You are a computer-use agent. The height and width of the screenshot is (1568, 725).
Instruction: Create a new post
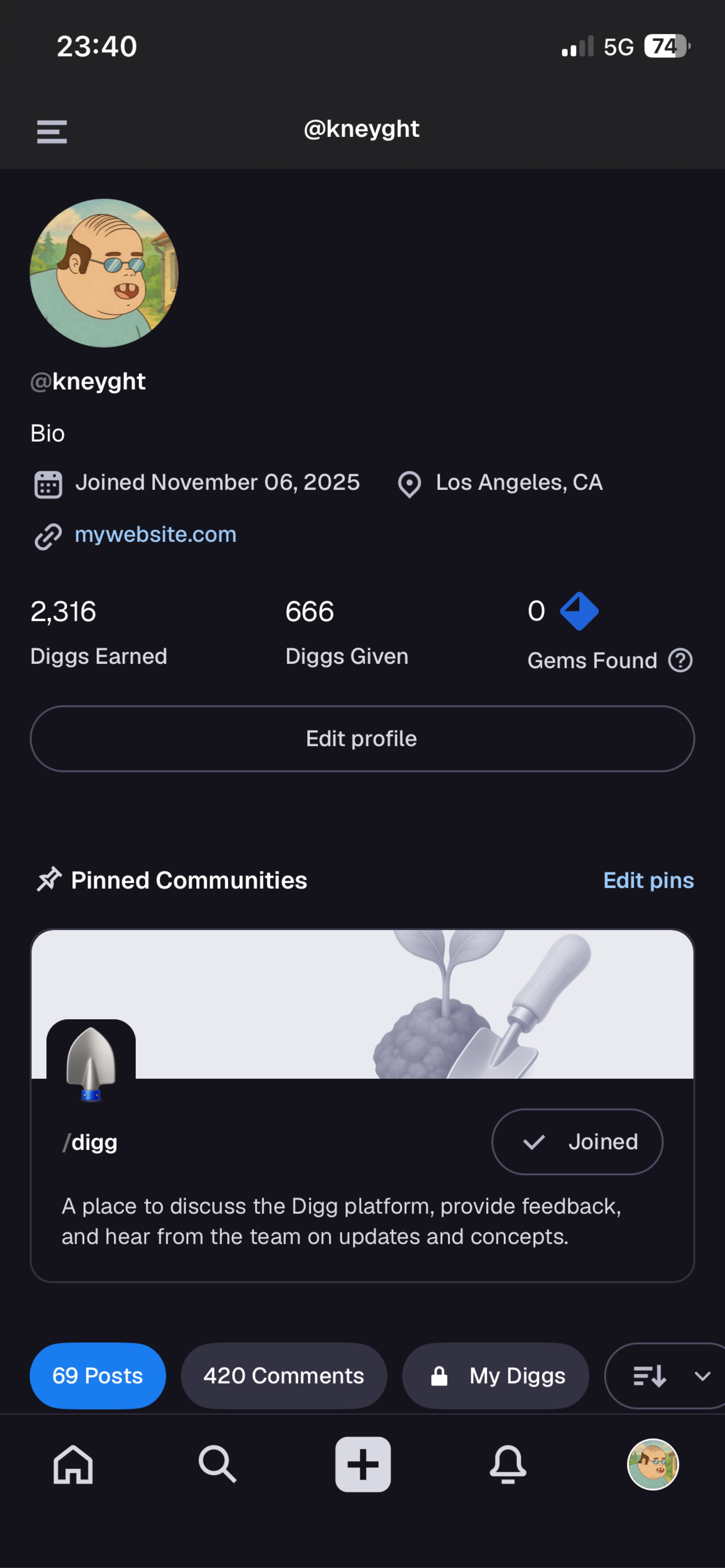coord(362,1465)
